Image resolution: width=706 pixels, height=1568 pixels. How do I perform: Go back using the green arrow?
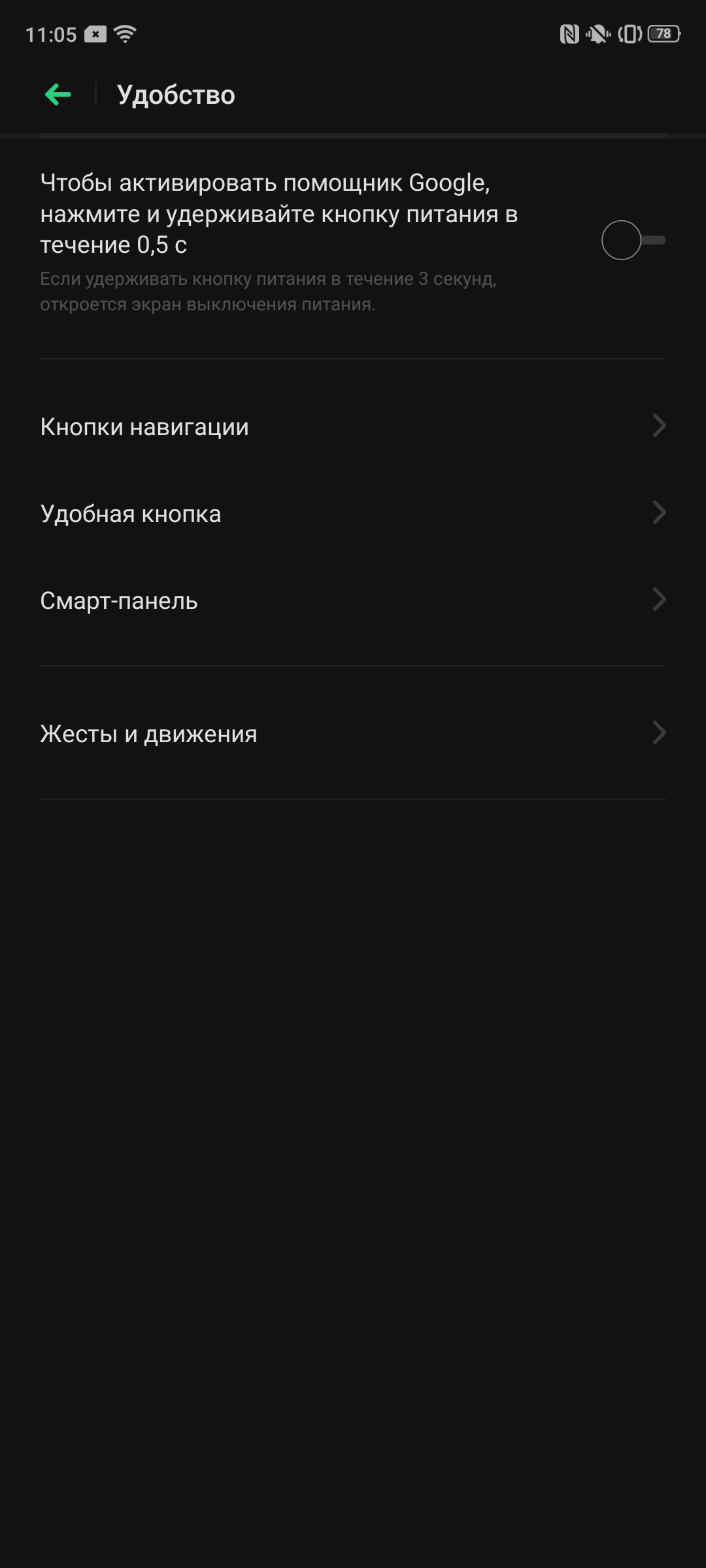coord(58,95)
